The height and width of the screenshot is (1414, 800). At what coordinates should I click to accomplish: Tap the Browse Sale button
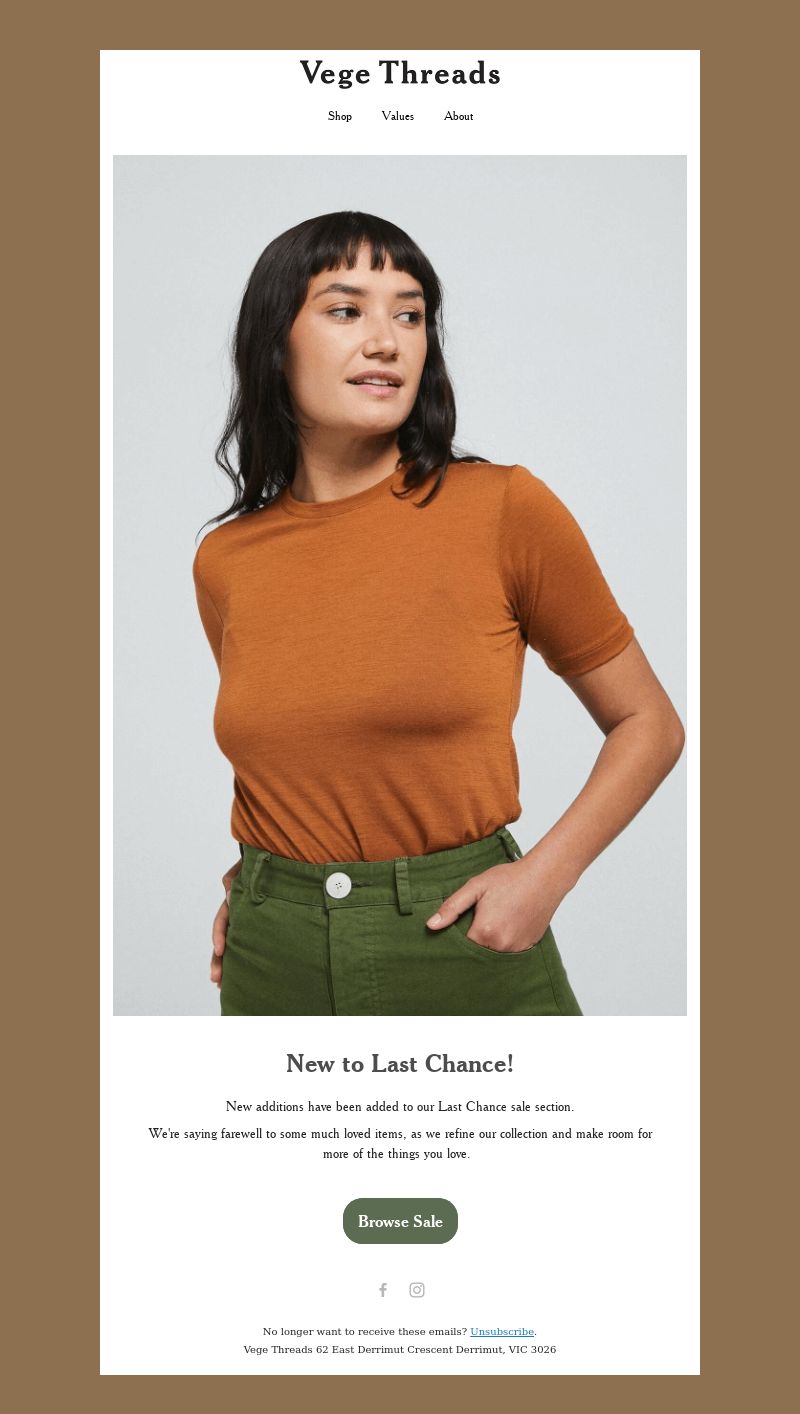[x=400, y=1221]
